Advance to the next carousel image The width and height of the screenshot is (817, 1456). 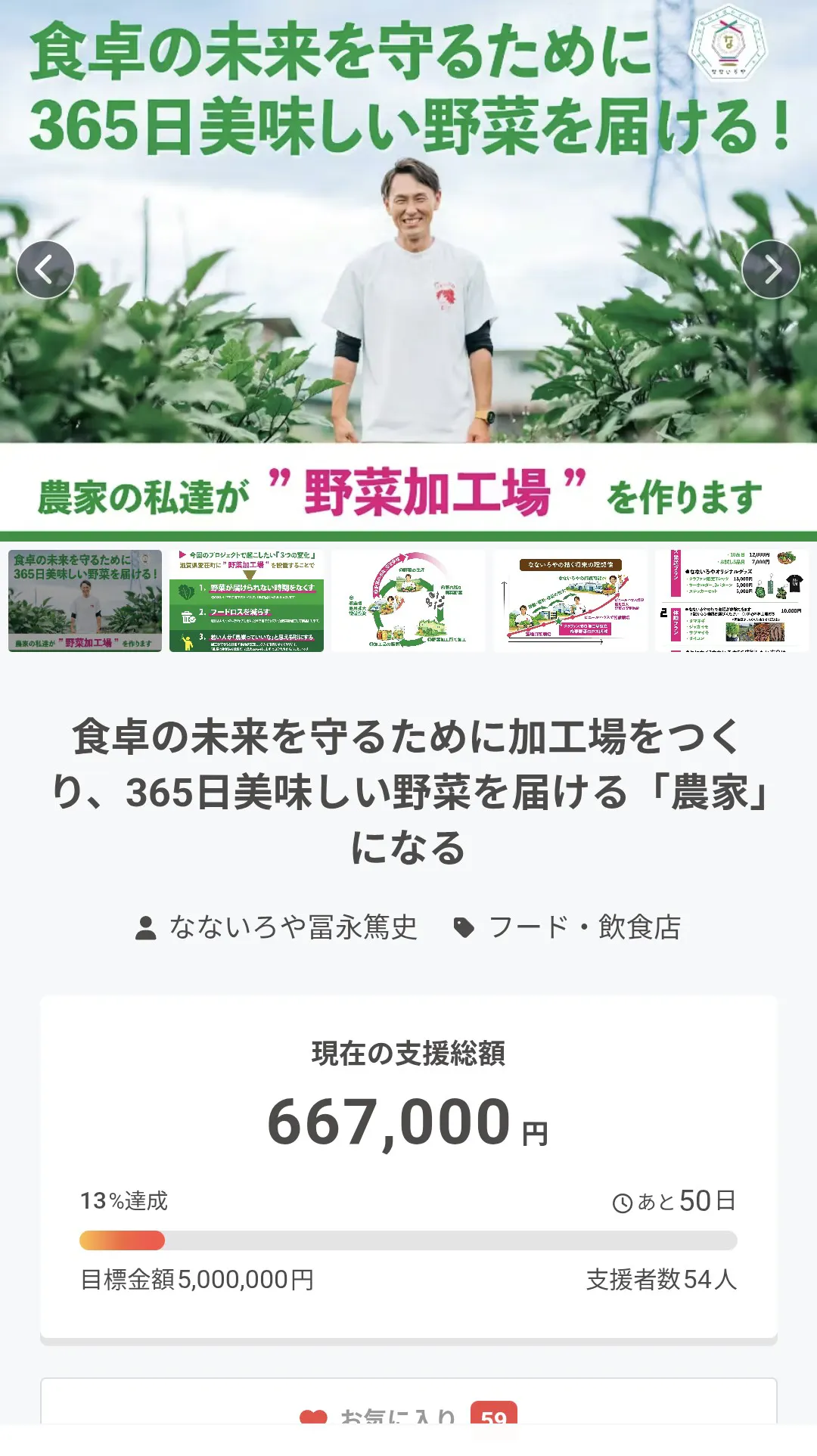(x=771, y=269)
